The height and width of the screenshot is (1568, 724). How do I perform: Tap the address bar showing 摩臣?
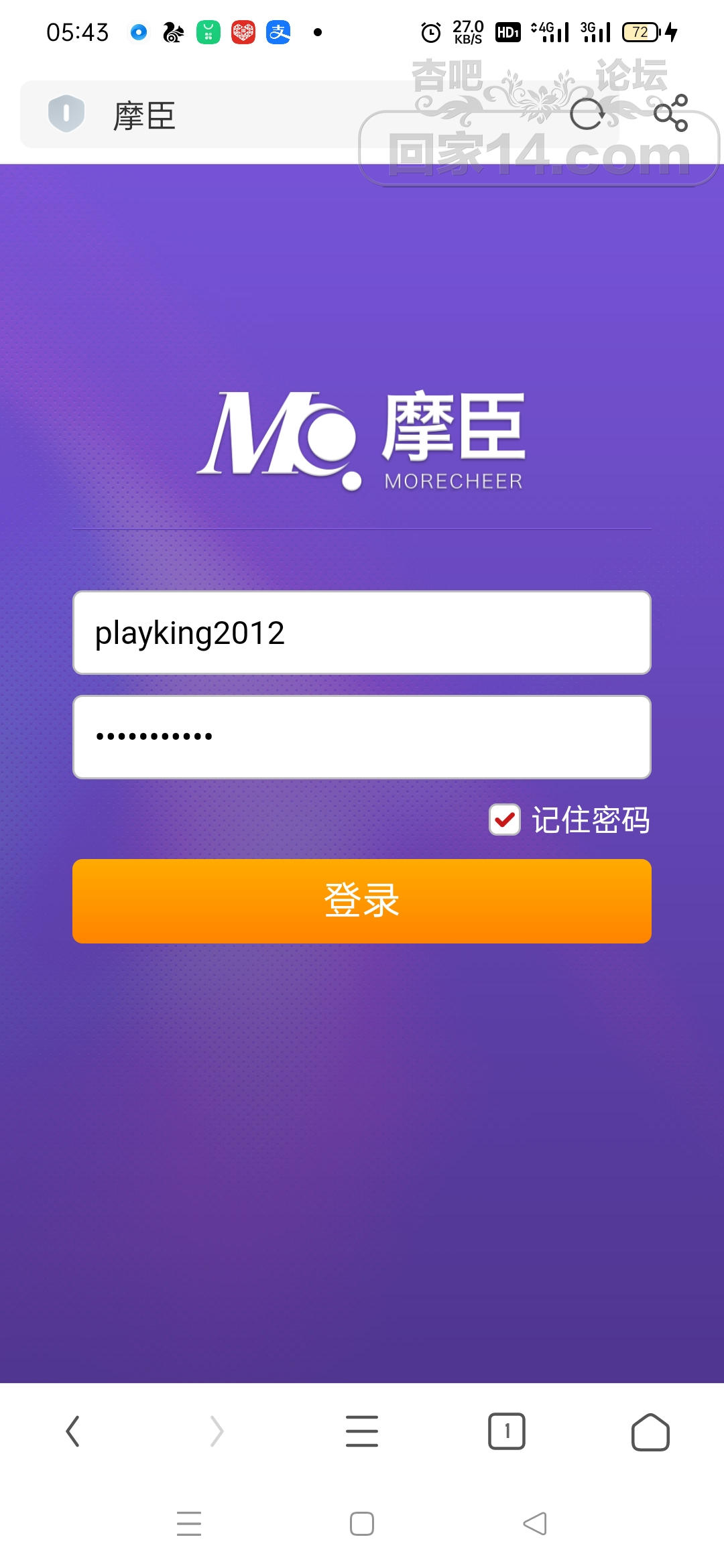268,115
